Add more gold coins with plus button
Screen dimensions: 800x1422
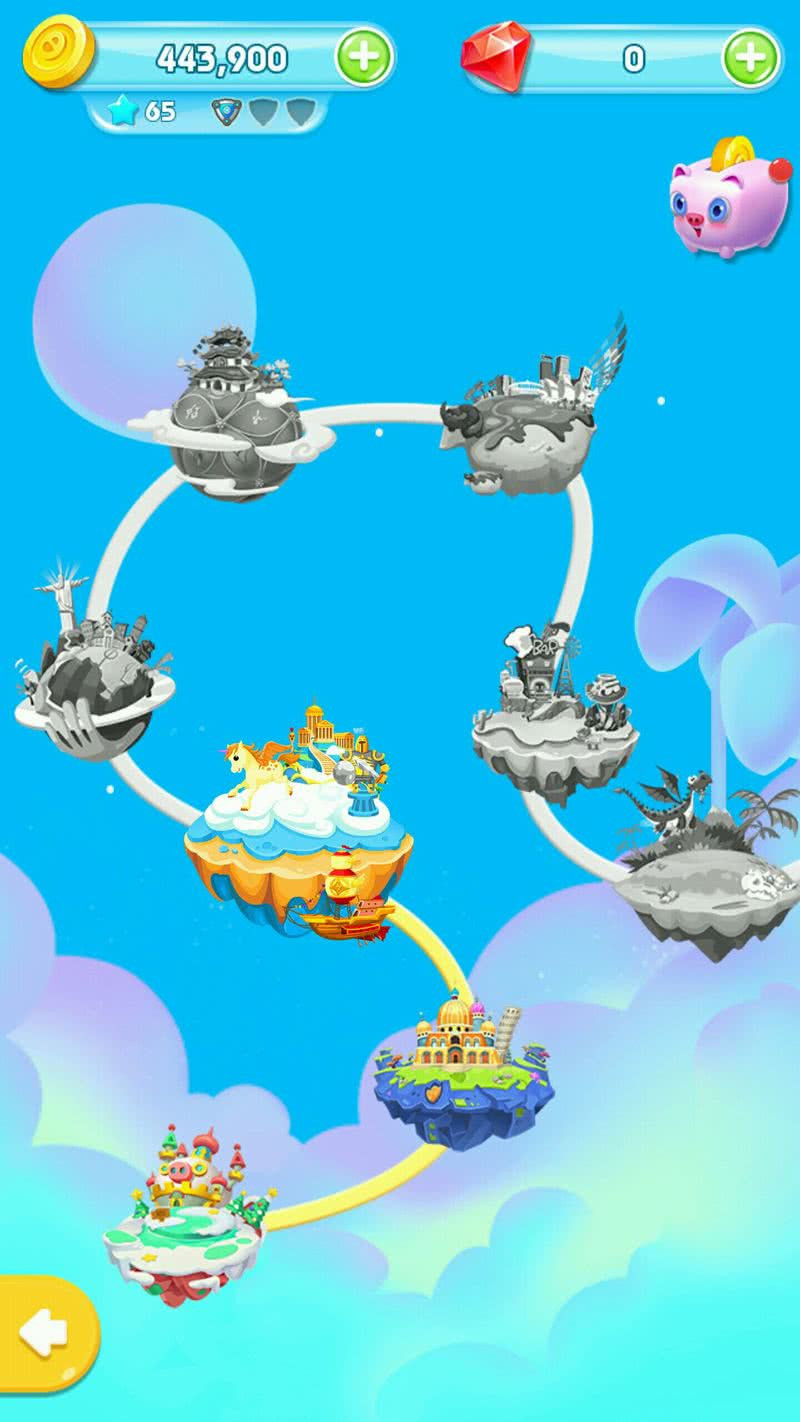[x=362, y=58]
